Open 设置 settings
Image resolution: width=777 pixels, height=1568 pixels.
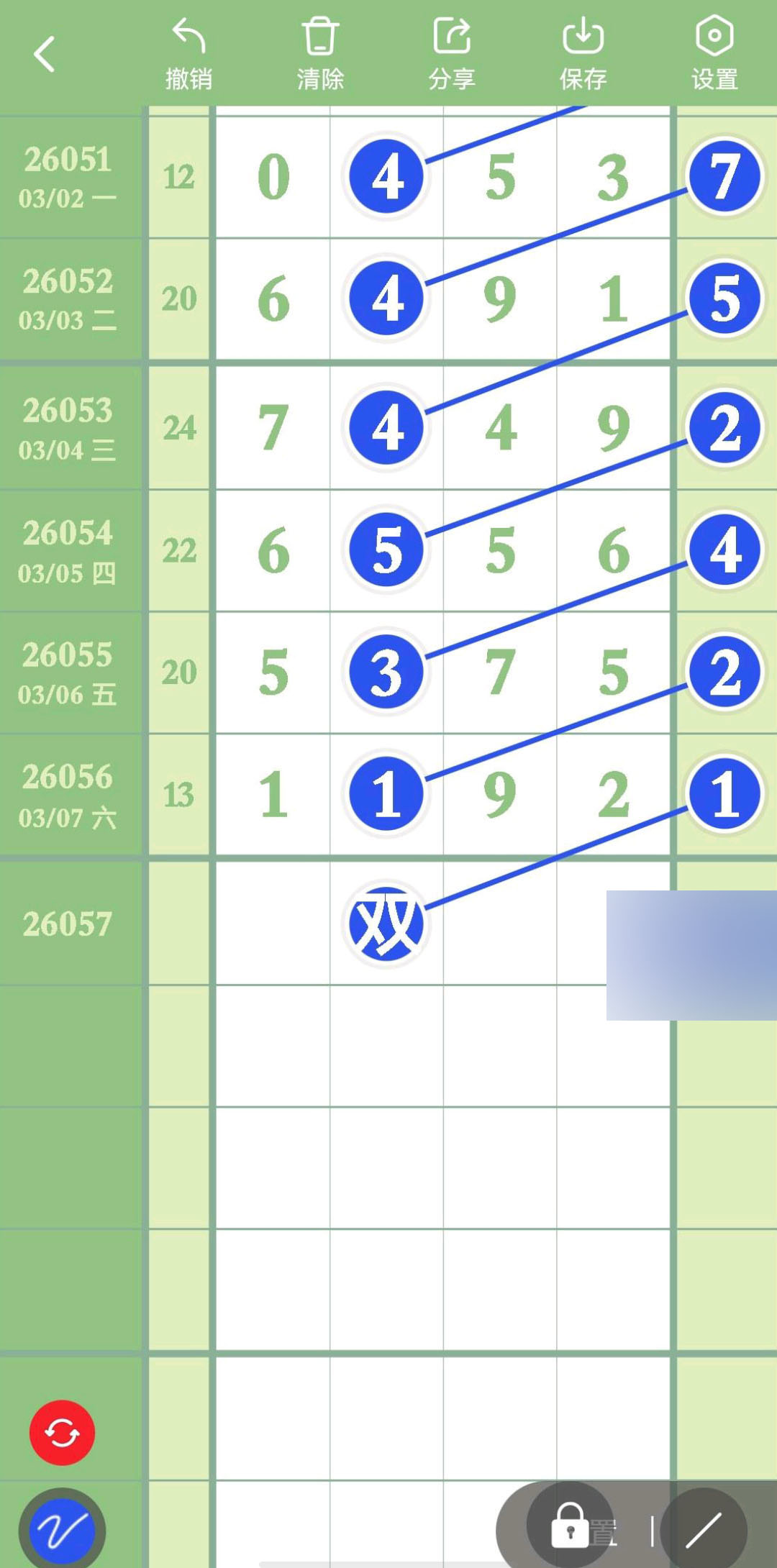[714, 55]
